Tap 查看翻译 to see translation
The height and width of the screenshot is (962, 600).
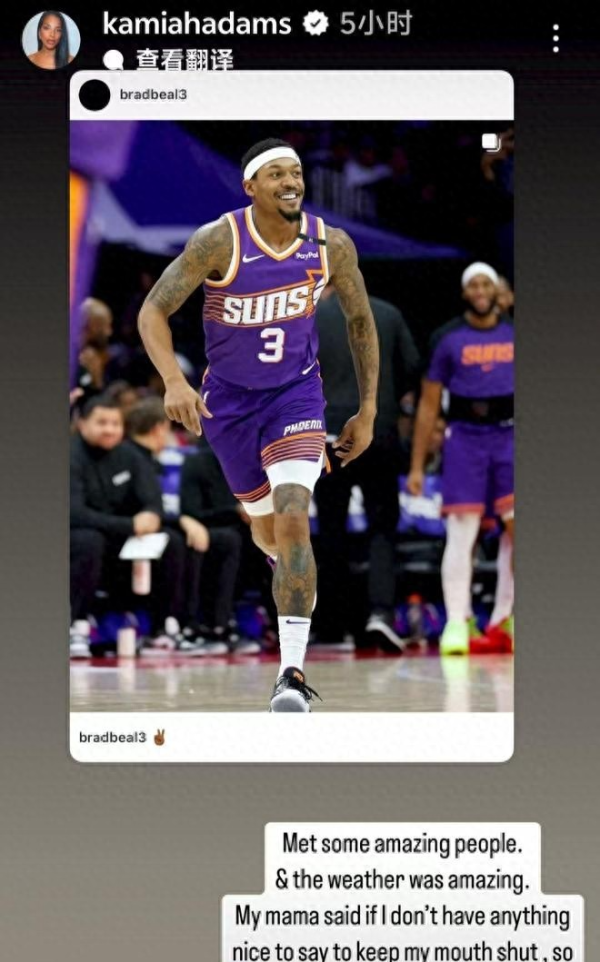(184, 59)
